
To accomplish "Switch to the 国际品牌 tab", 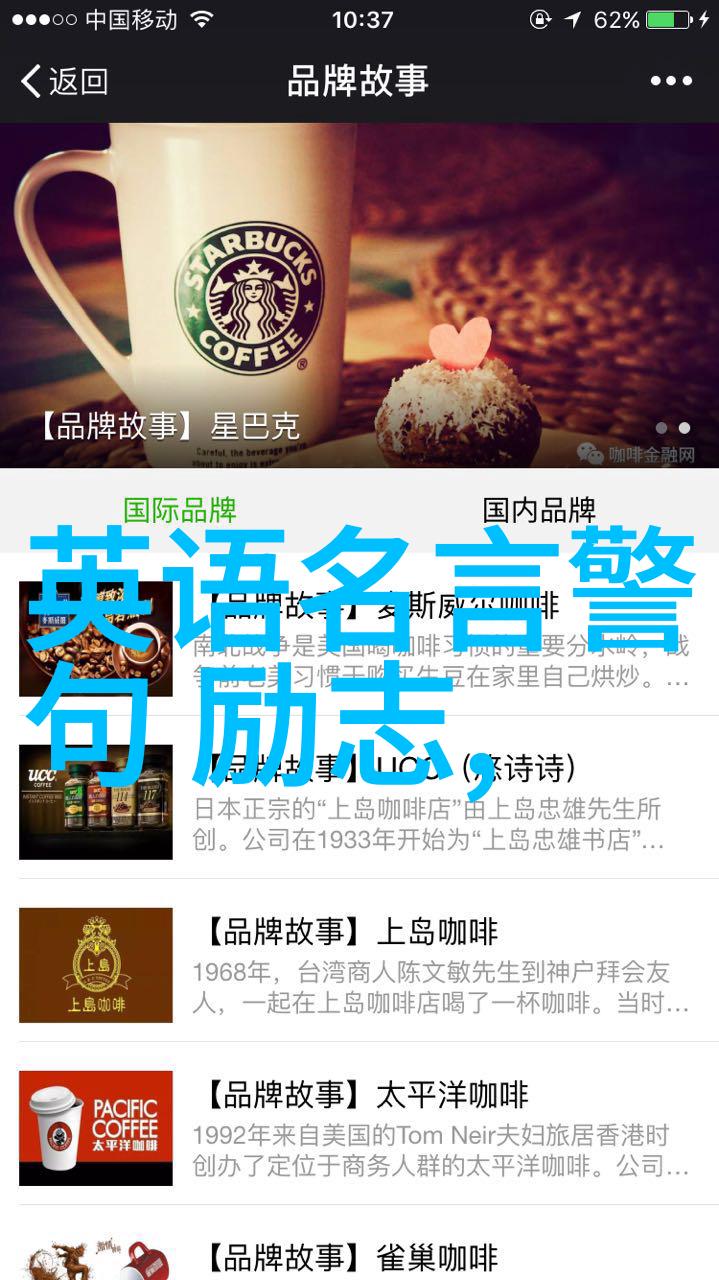I will point(180,510).
